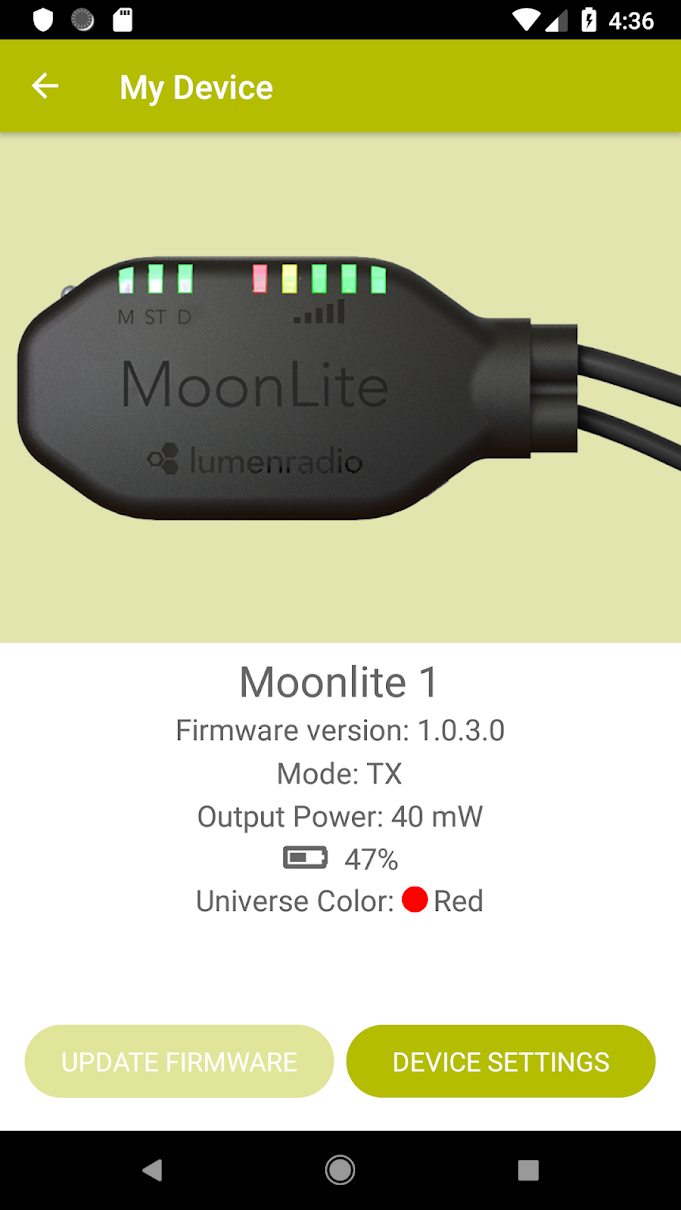Screen dimensions: 681x1210
Task: Open Device Settings
Action: [501, 1061]
